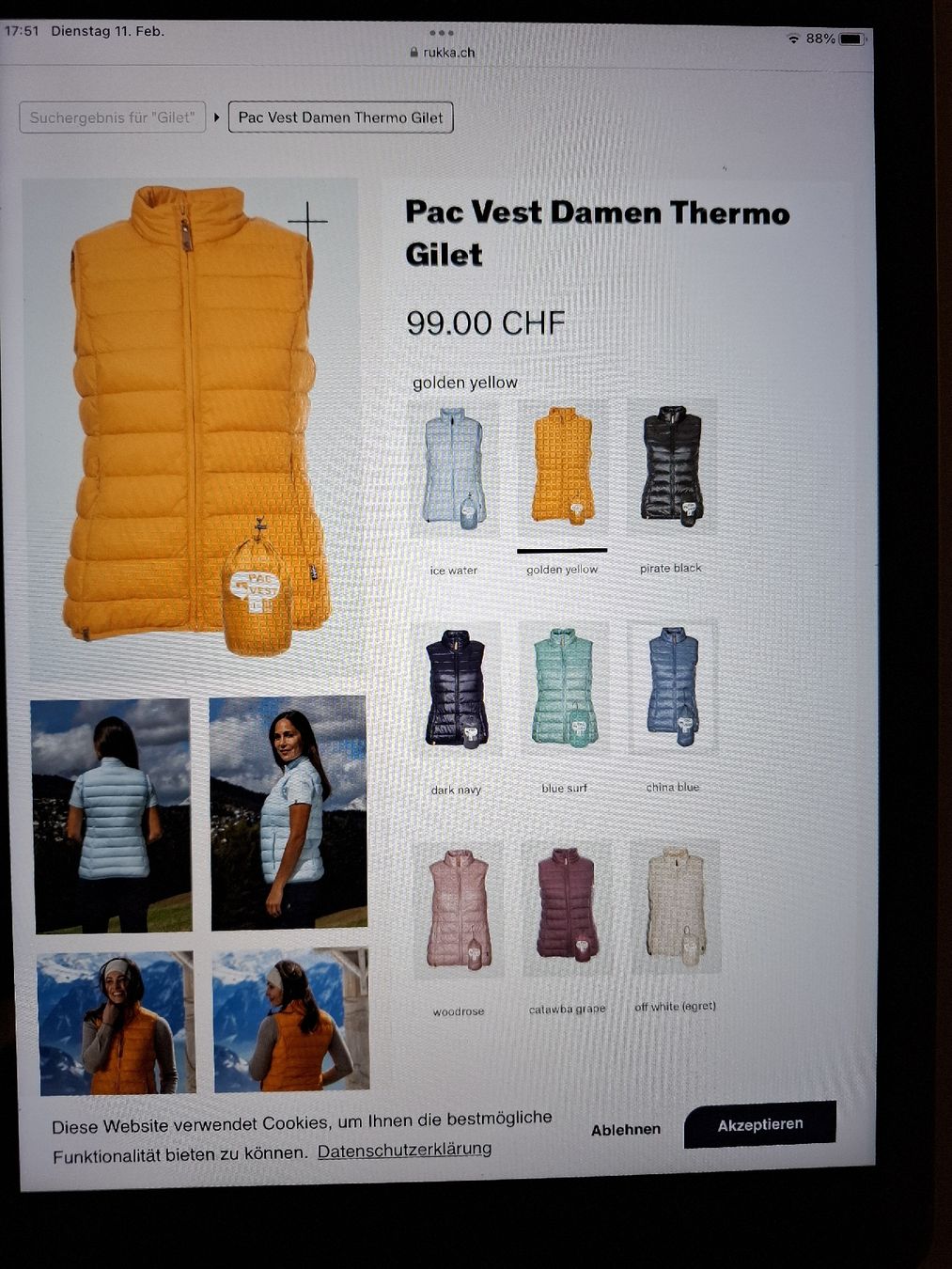This screenshot has width=952, height=1269.
Task: Pick the china blue color
Action: [673, 684]
